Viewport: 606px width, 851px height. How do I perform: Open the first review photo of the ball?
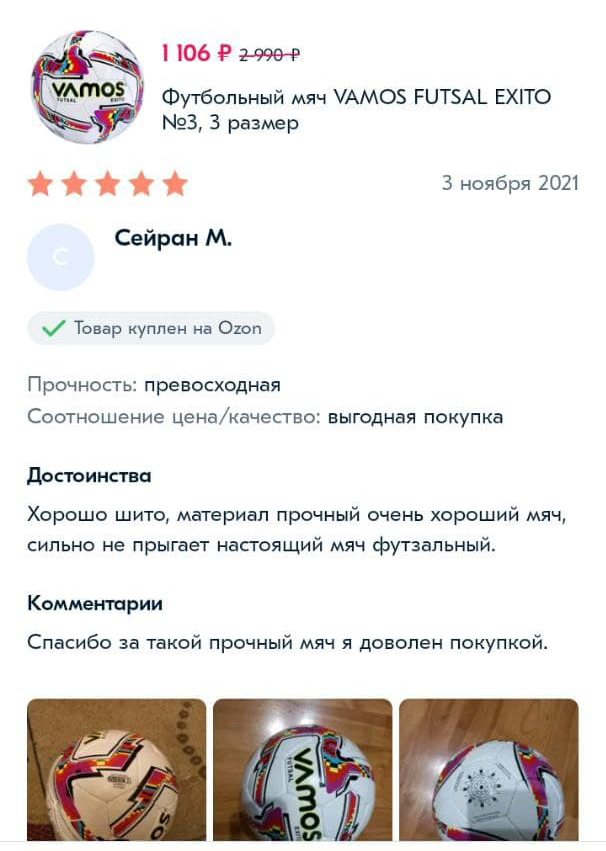point(116,769)
